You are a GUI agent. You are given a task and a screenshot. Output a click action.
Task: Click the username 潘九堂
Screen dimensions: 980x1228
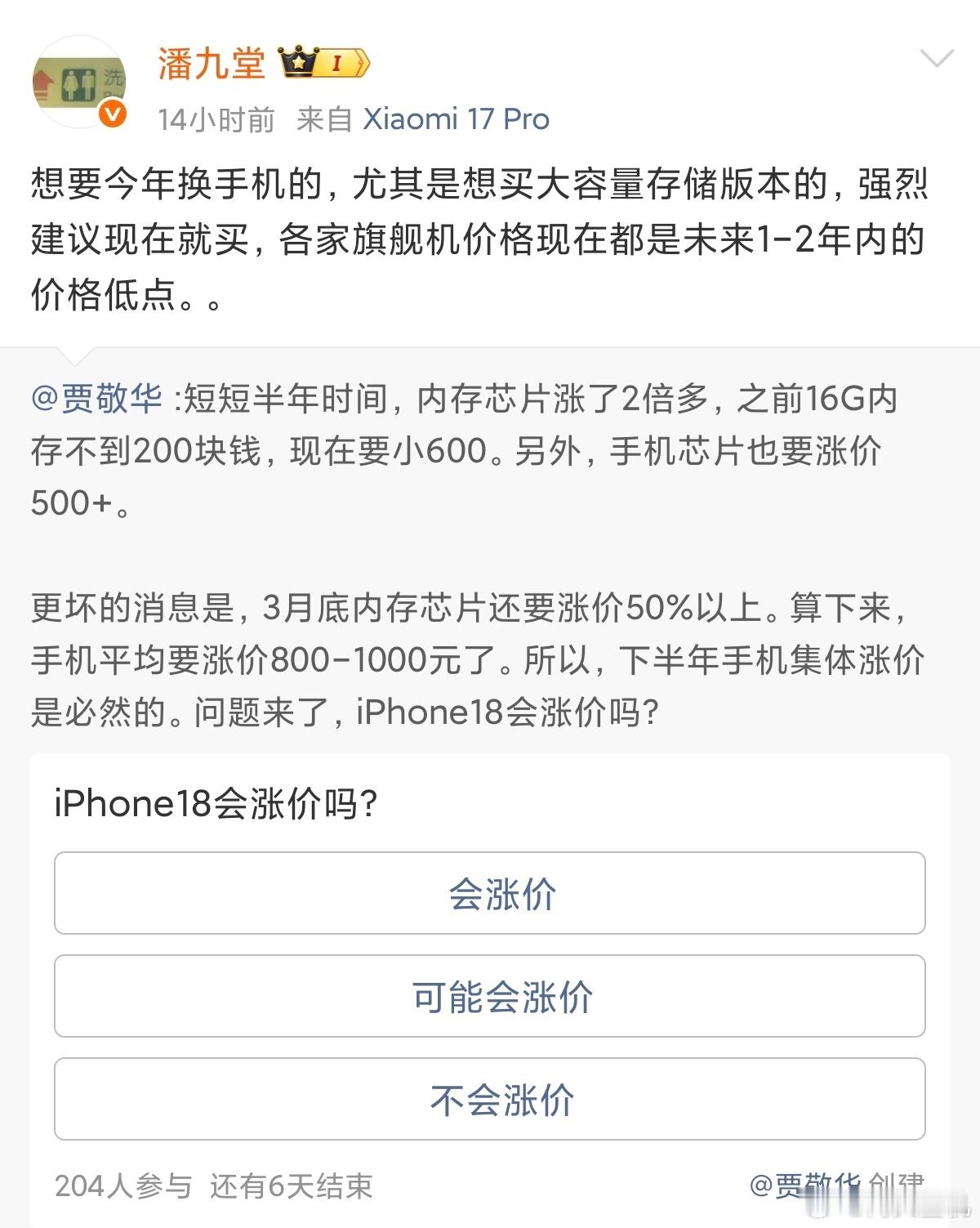pos(211,65)
